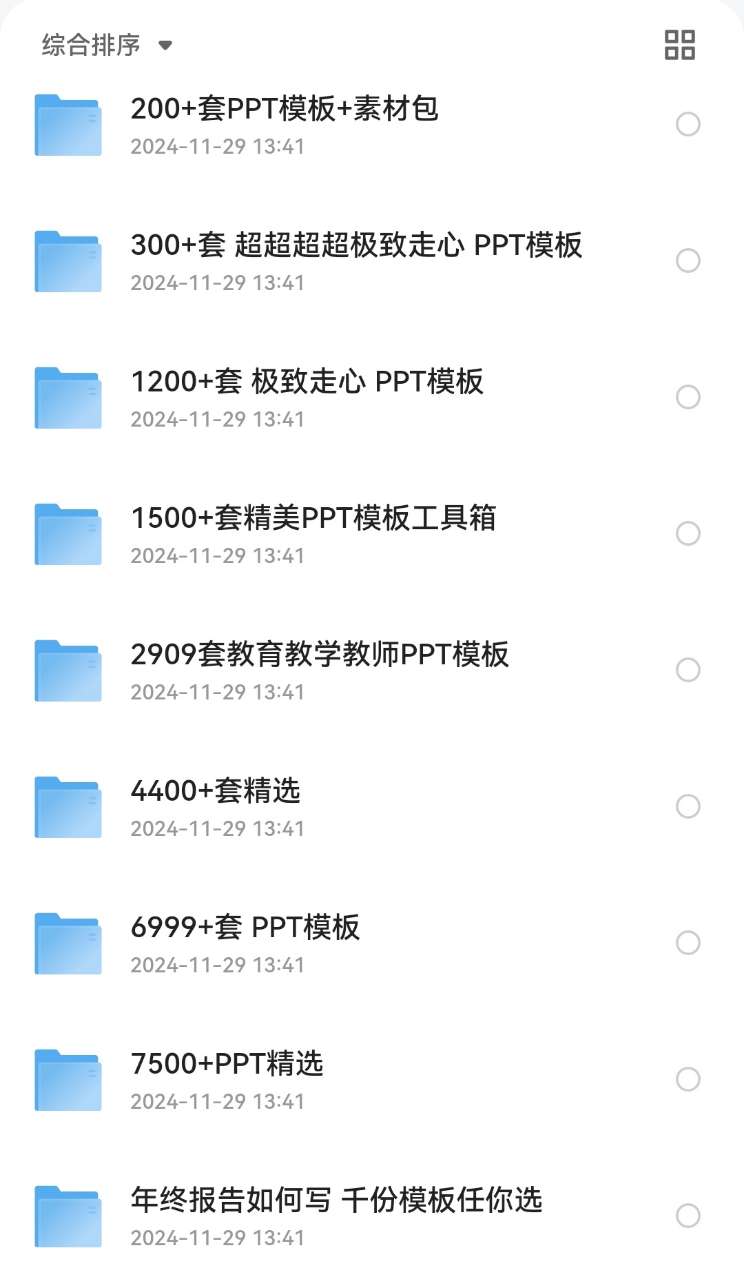
Task: Check the circle next to "年终报告如何写 千份模板任你选"
Action: tap(688, 1215)
